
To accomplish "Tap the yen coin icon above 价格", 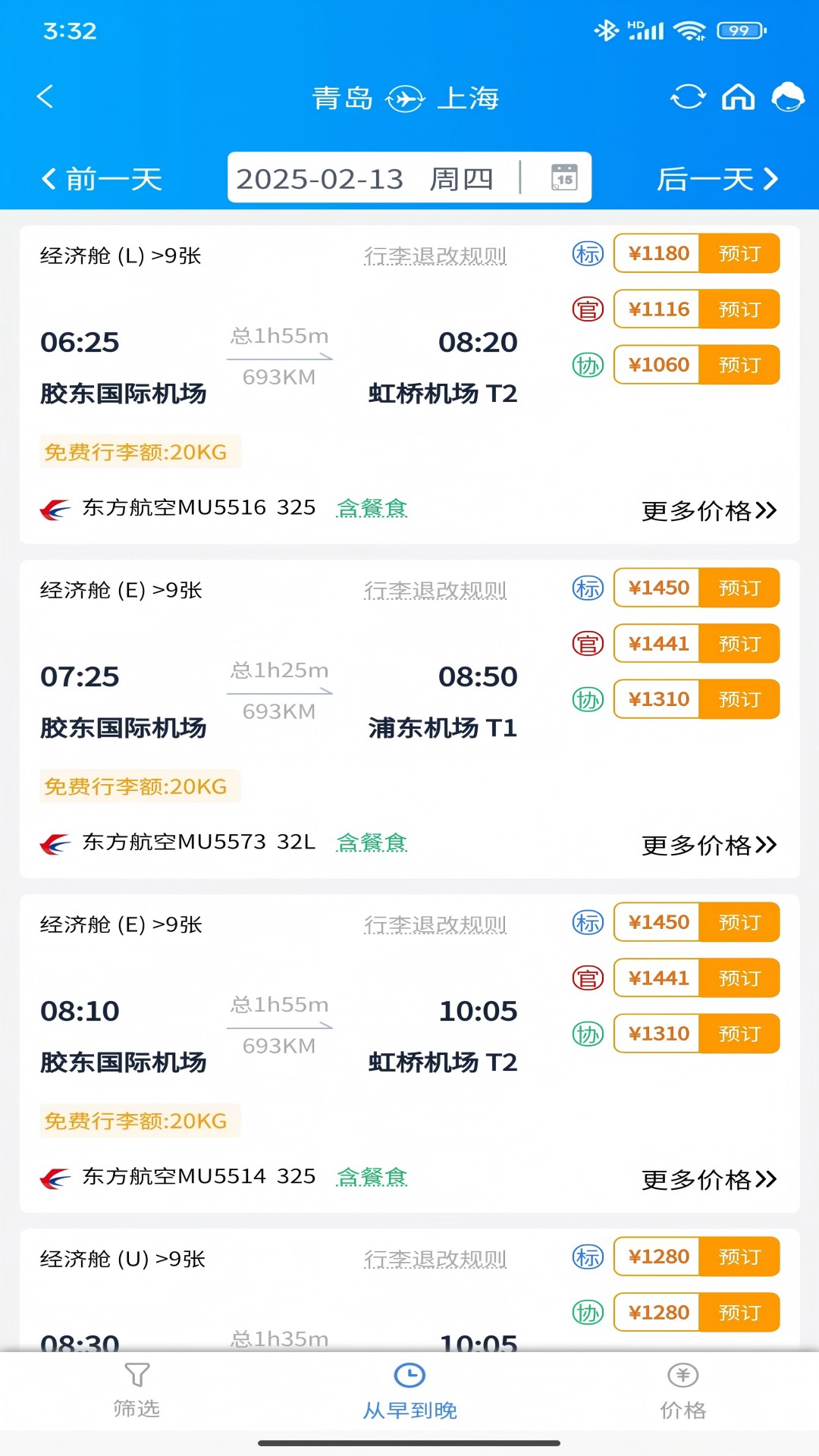I will point(682,1376).
